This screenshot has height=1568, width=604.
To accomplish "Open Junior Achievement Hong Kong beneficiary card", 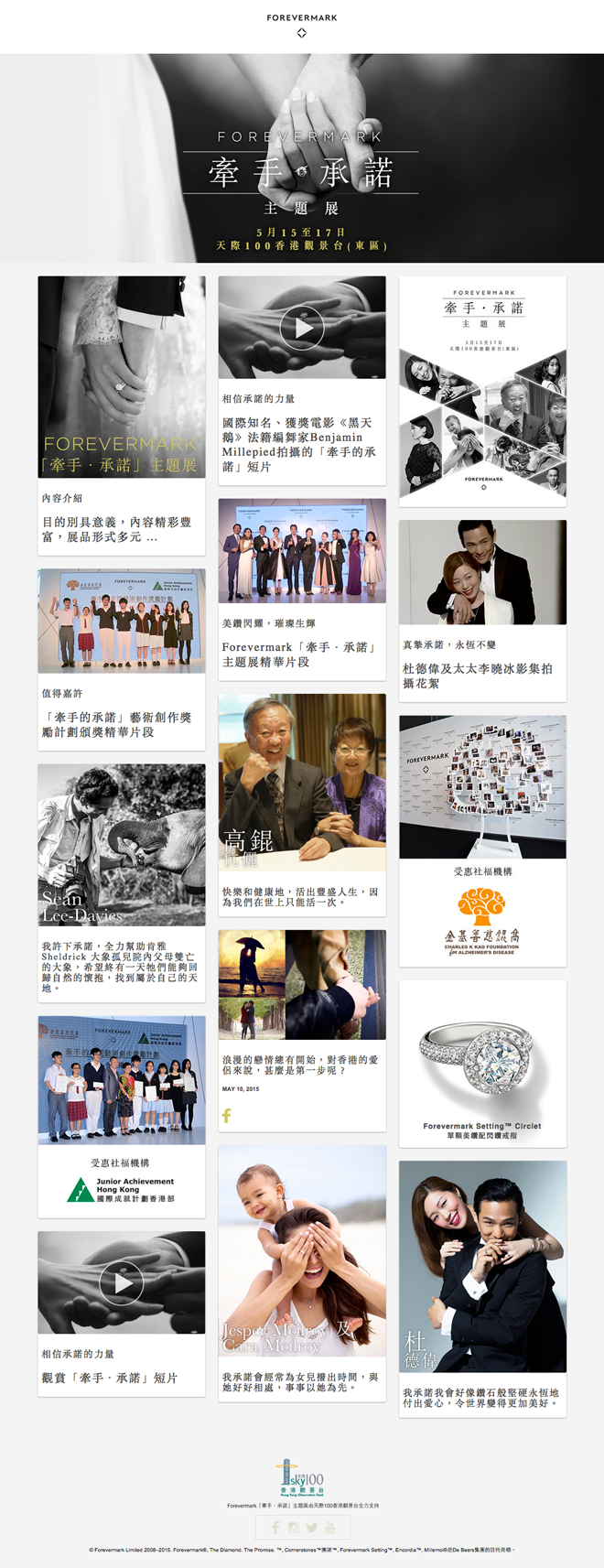I will 121,1116.
